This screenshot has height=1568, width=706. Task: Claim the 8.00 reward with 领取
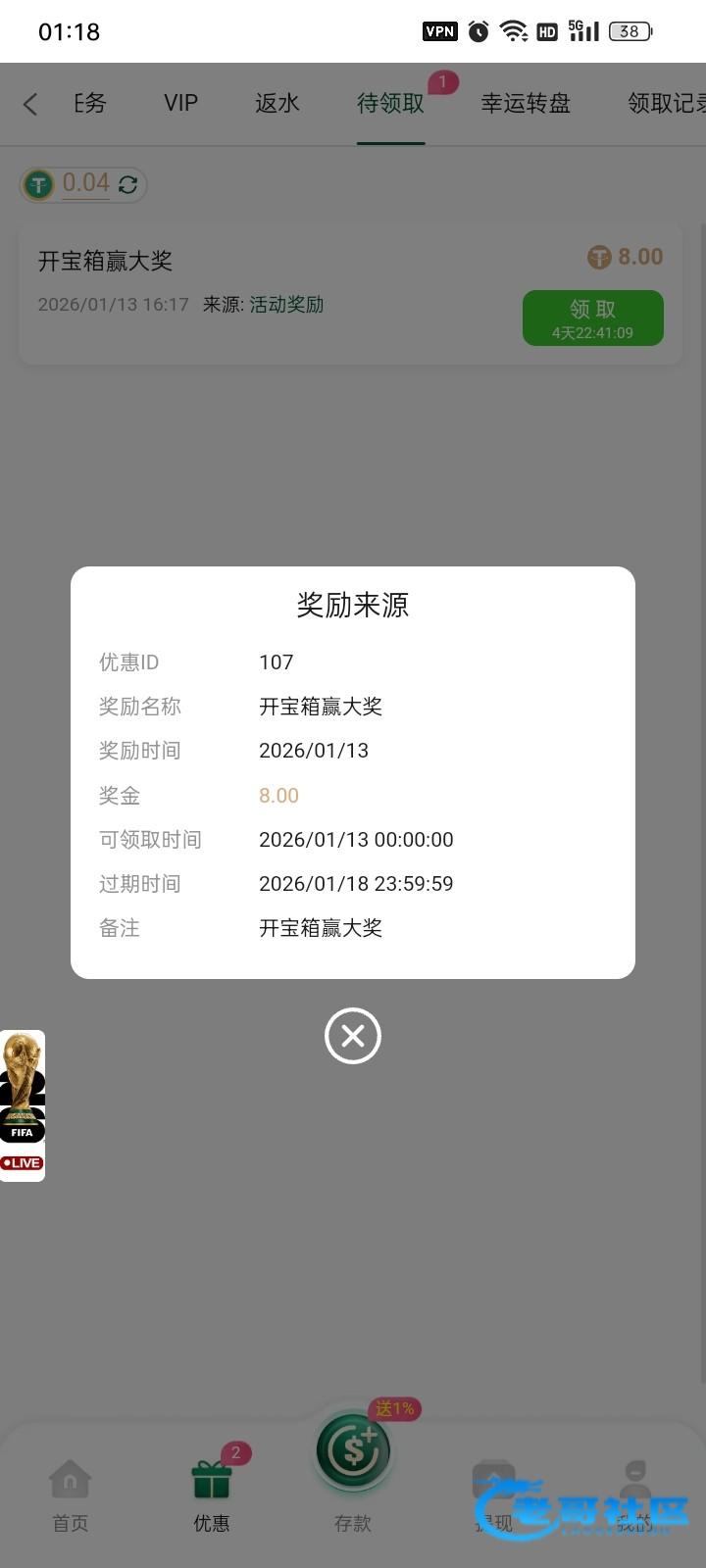point(592,318)
